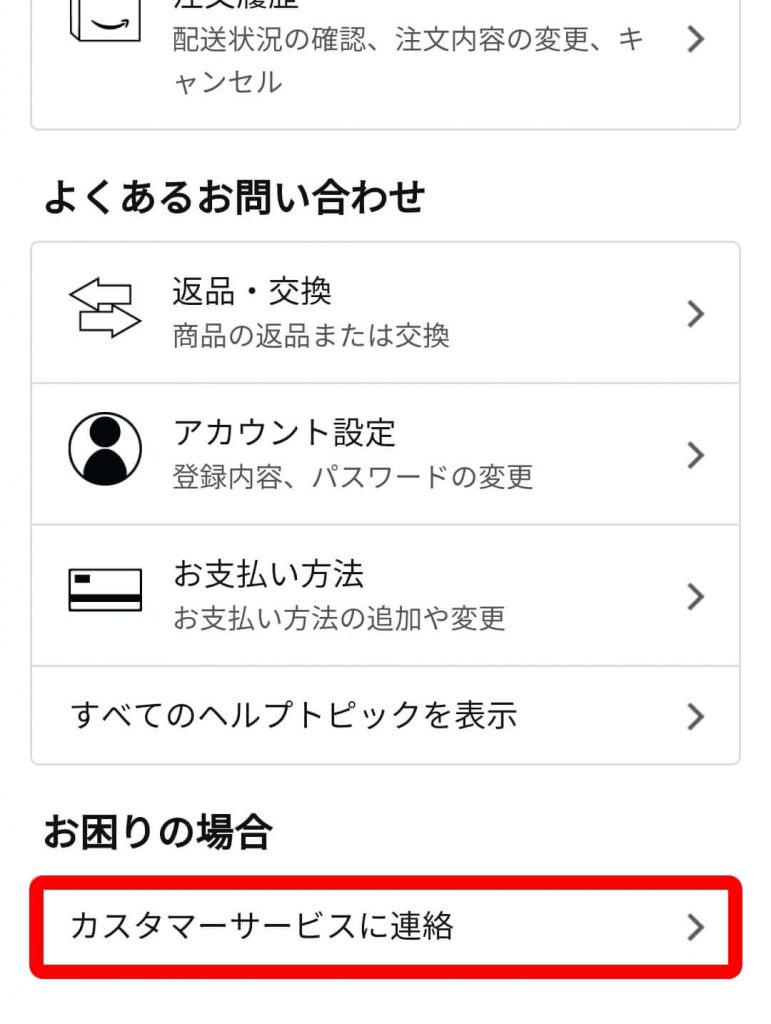Show all help topics via すべてのヘルプトピックを表示
The width and height of the screenshot is (771, 1024).
pyautogui.click(x=385, y=716)
